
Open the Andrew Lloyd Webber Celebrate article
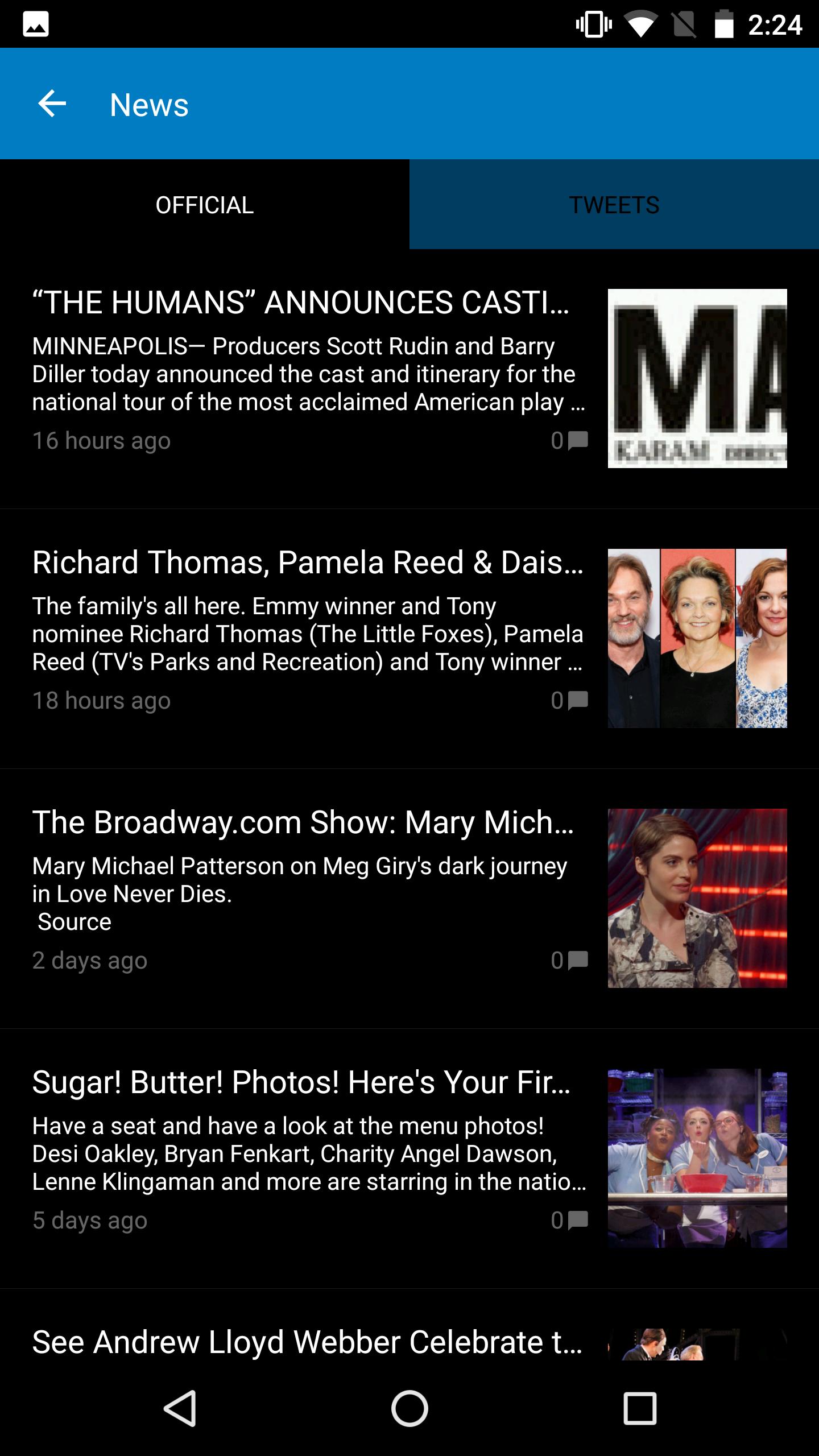click(307, 1342)
